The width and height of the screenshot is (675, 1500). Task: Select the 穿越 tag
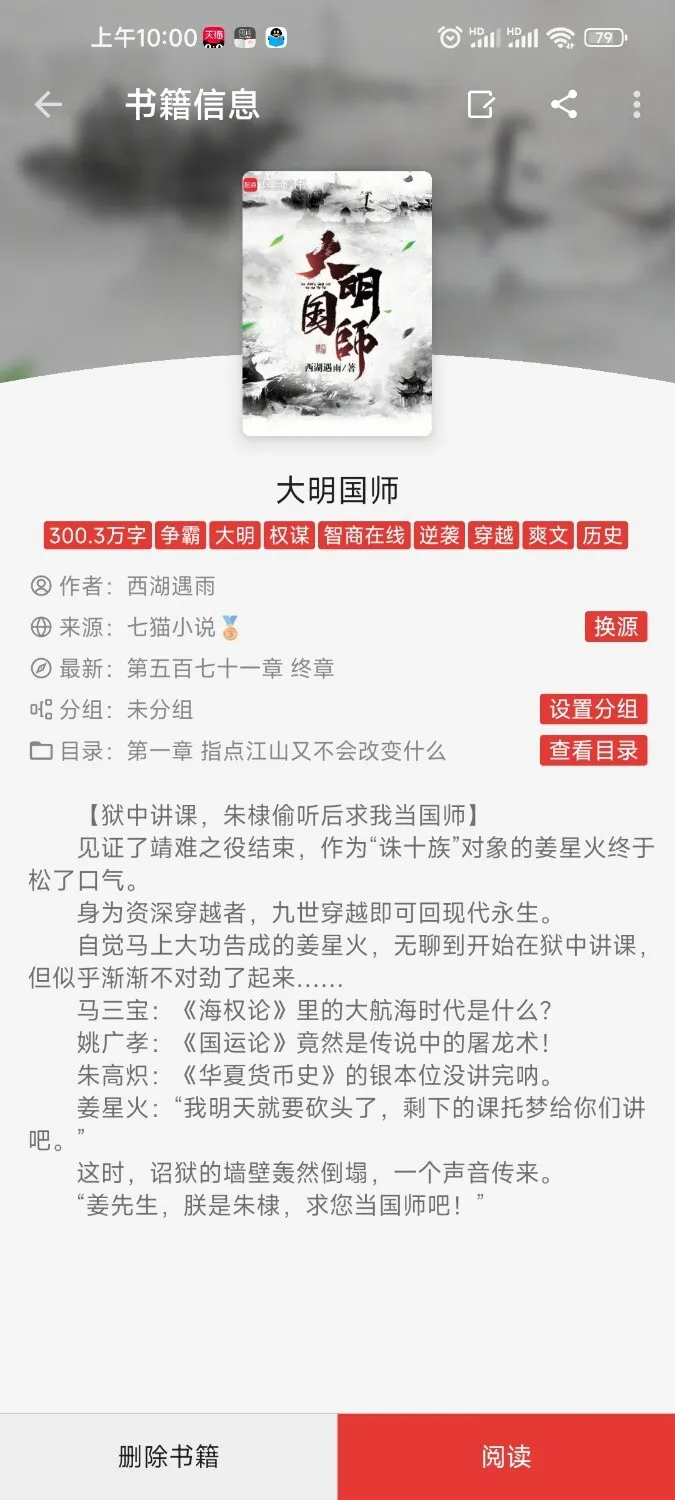(x=494, y=535)
